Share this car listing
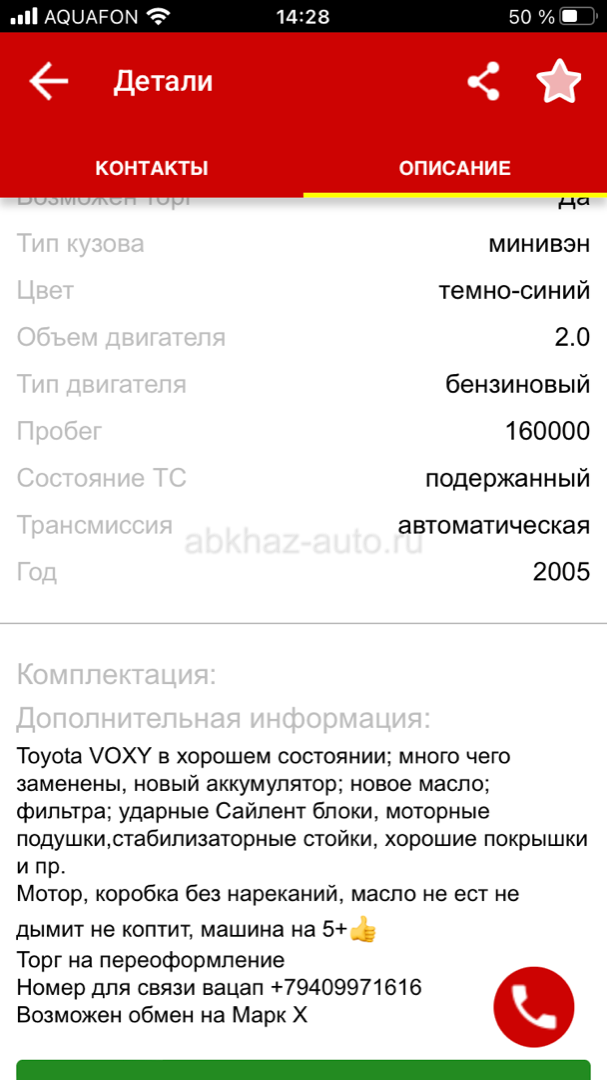This screenshot has height=1080, width=607. [x=484, y=81]
